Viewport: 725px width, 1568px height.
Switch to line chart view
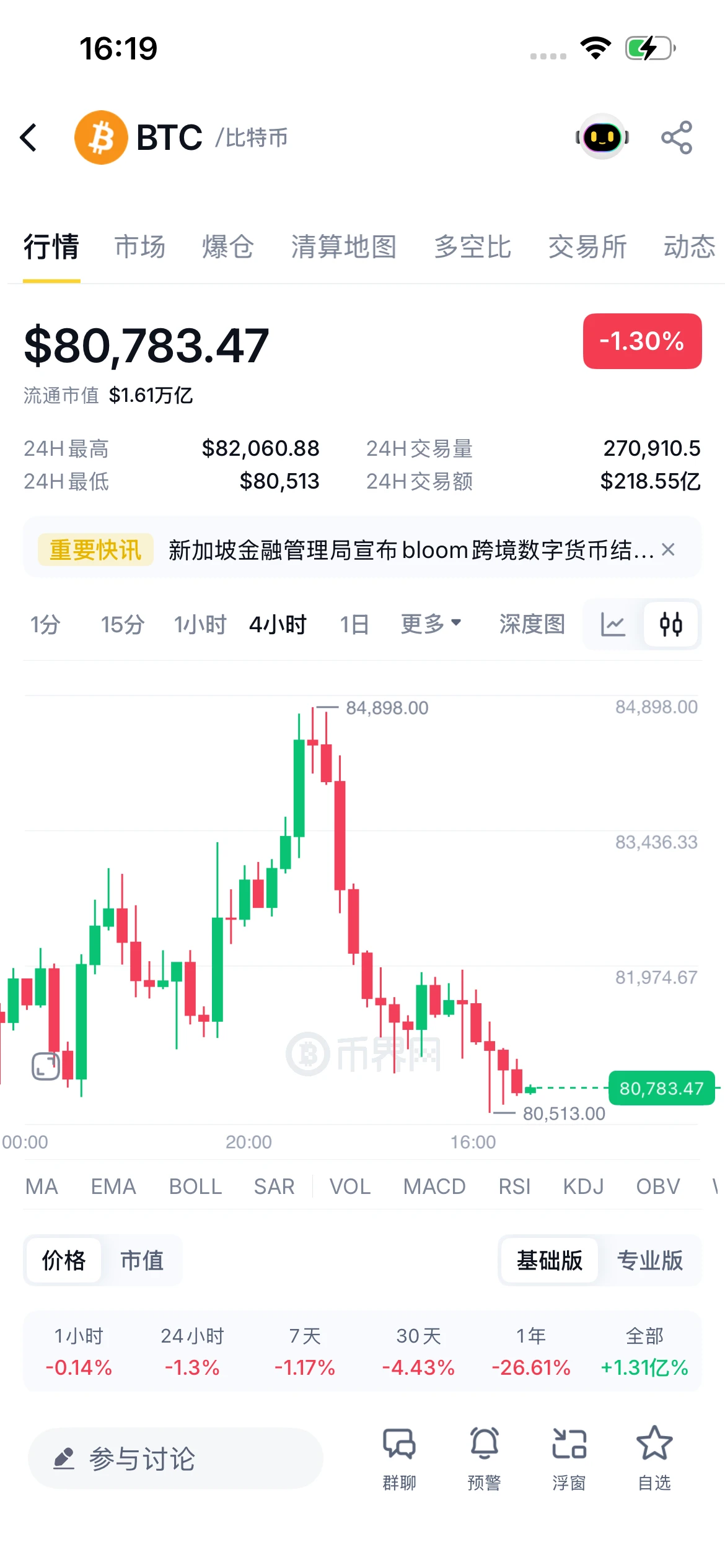click(x=613, y=624)
